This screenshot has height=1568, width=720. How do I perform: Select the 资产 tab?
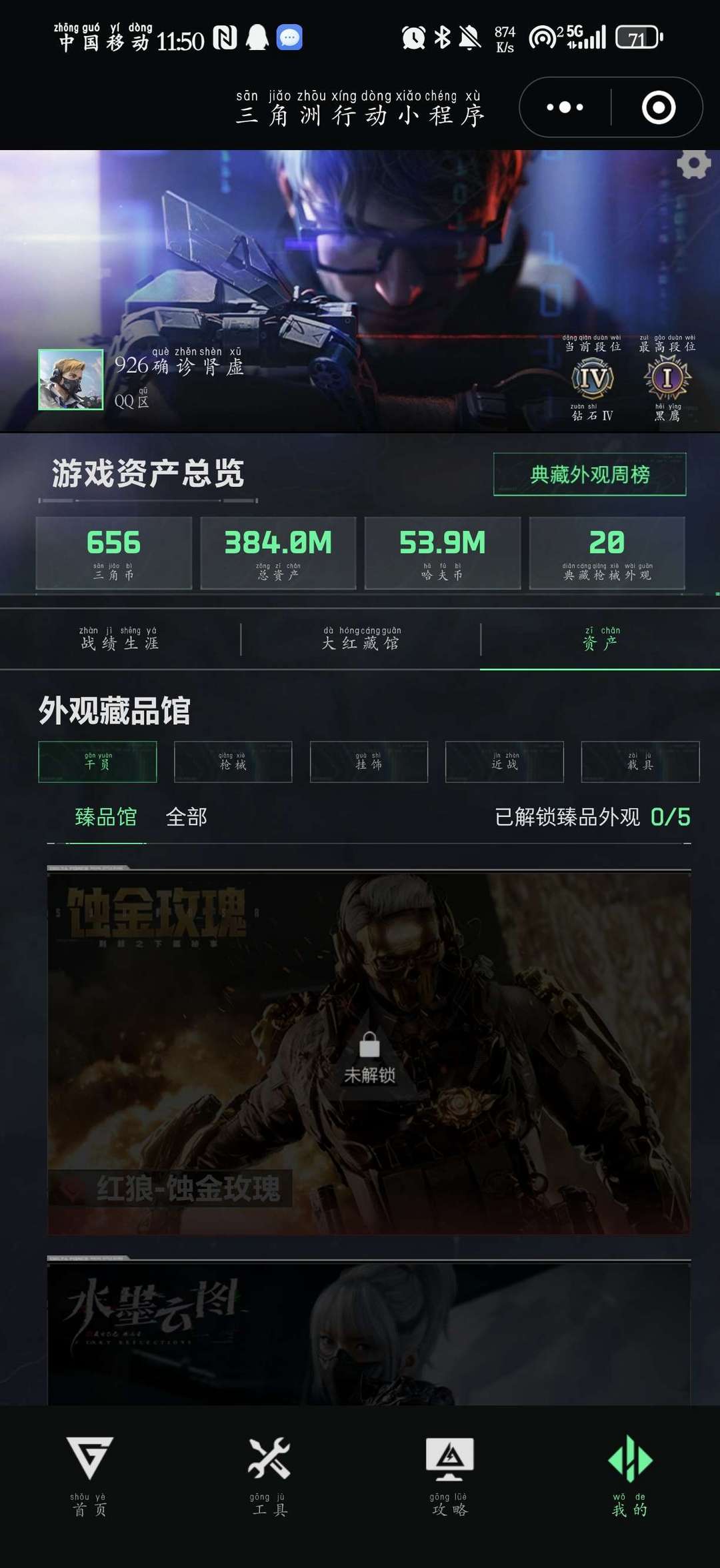(x=600, y=638)
